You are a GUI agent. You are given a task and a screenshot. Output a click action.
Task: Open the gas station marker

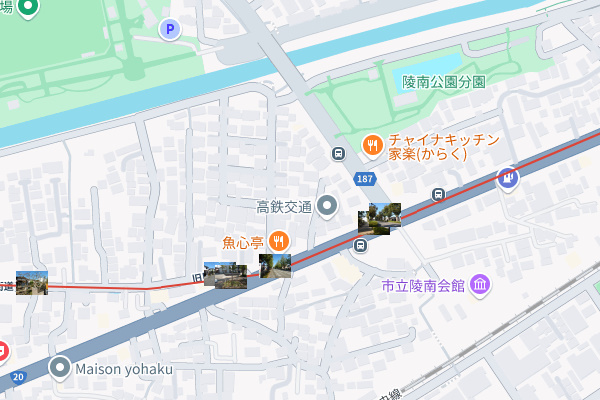509,179
